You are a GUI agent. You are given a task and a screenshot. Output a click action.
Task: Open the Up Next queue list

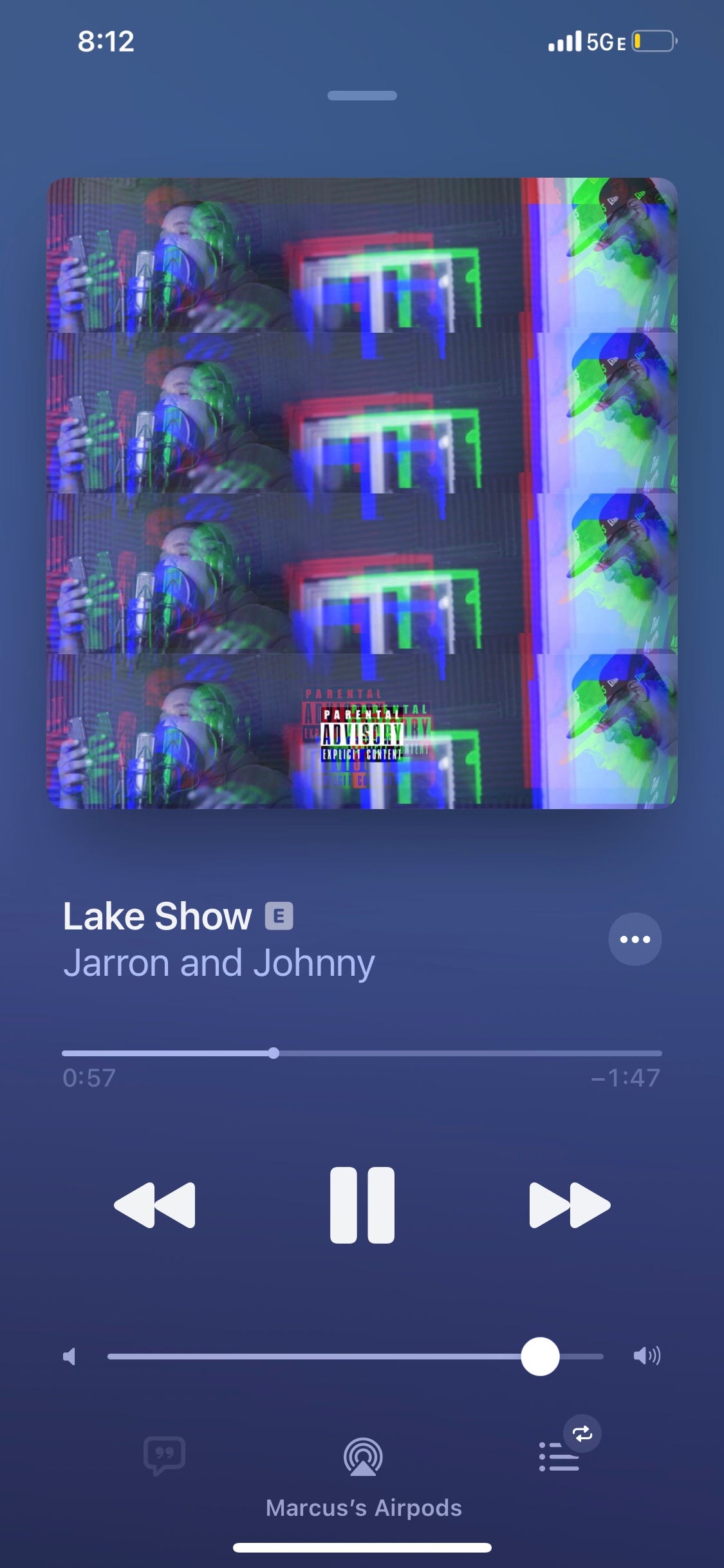pos(559,1457)
